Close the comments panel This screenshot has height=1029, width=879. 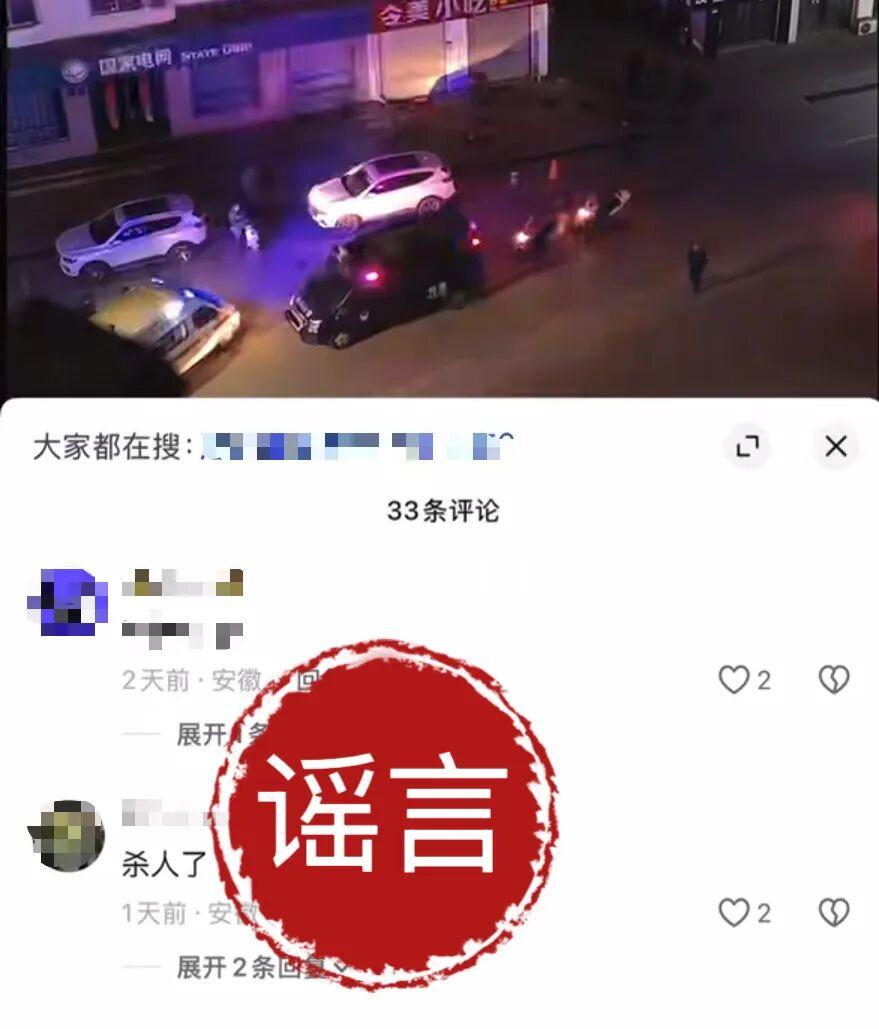pos(835,446)
